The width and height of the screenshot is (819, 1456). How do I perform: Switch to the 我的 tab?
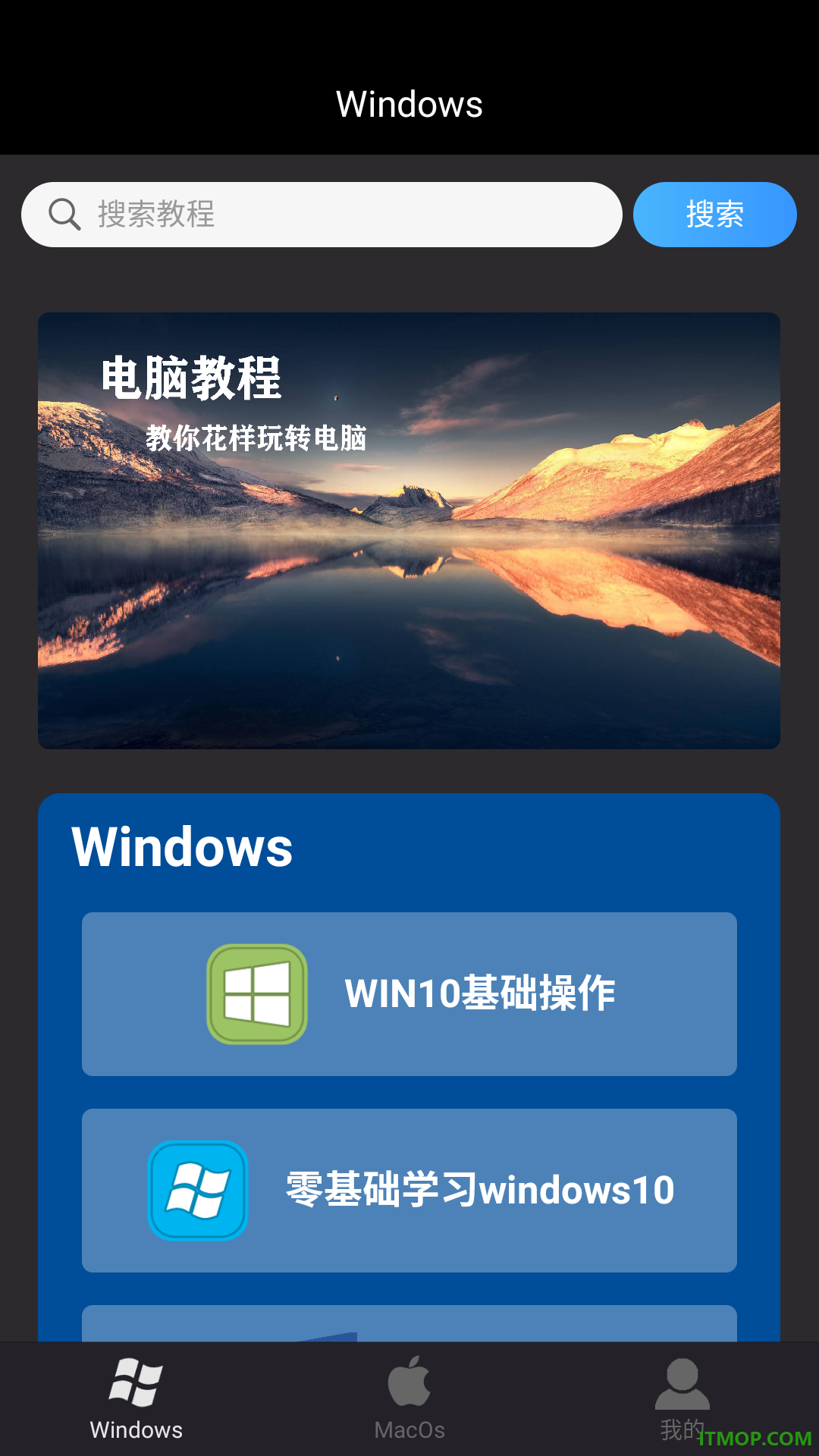click(682, 1399)
